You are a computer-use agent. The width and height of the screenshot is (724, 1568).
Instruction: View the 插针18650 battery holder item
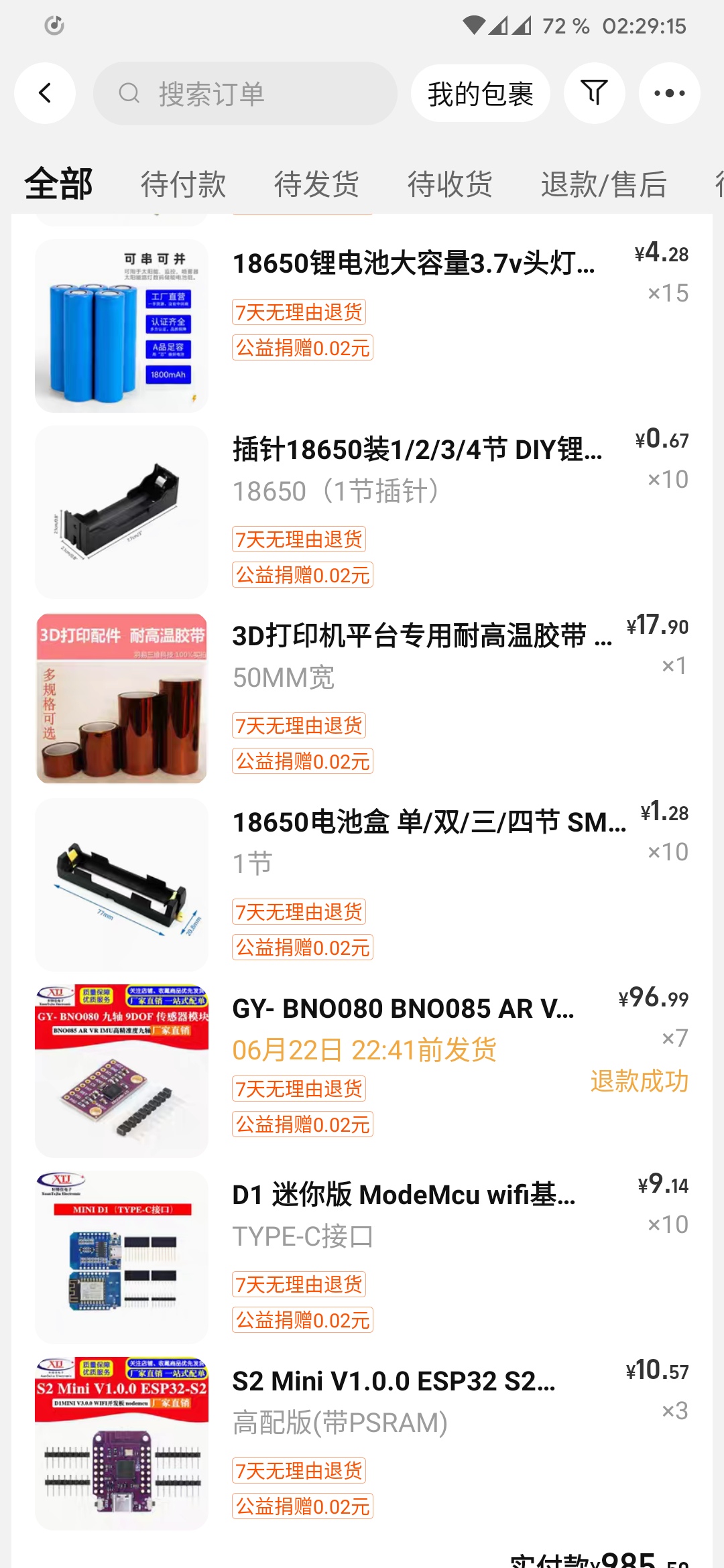pyautogui.click(x=417, y=450)
